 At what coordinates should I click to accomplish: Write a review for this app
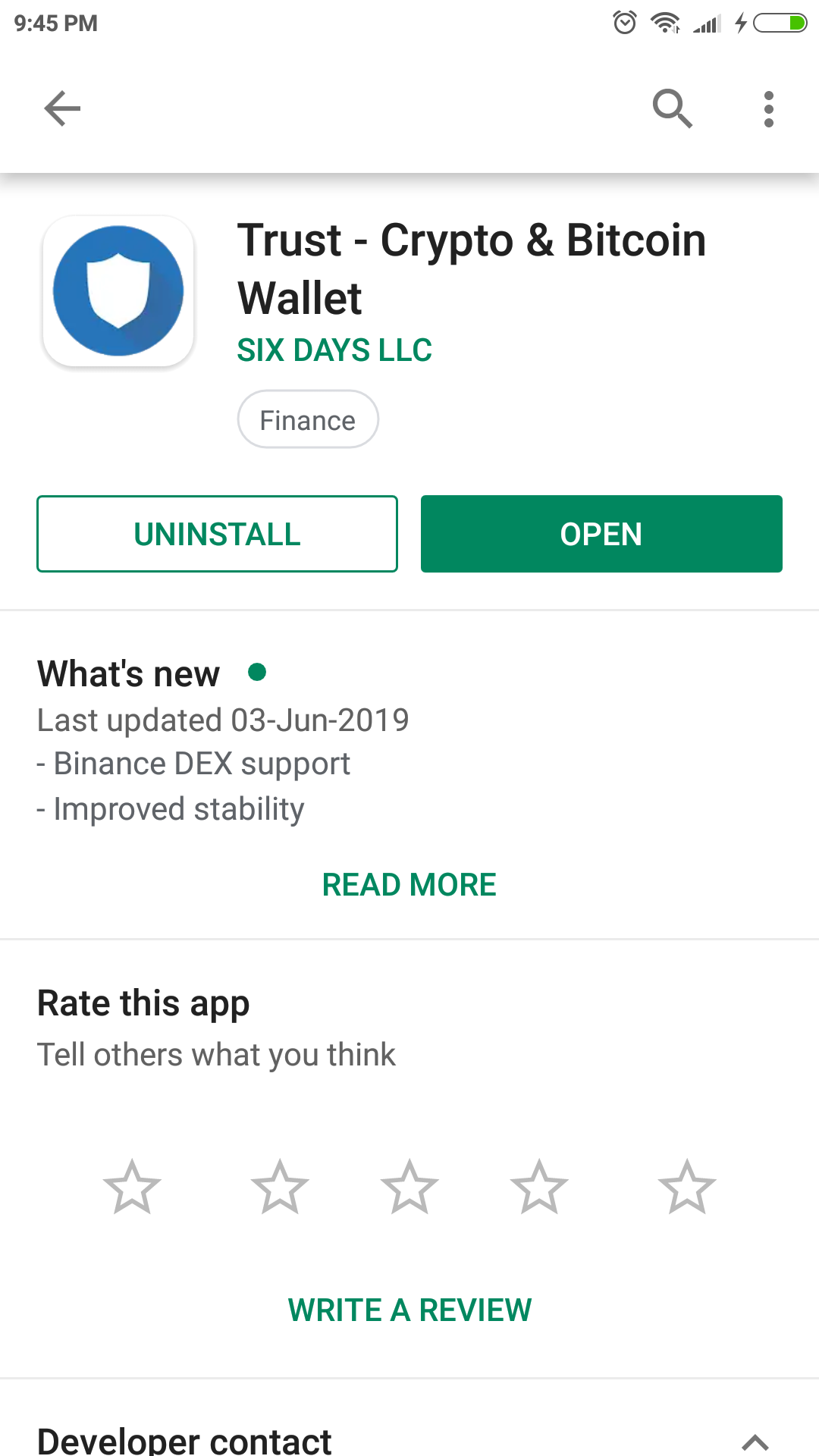(x=409, y=1310)
